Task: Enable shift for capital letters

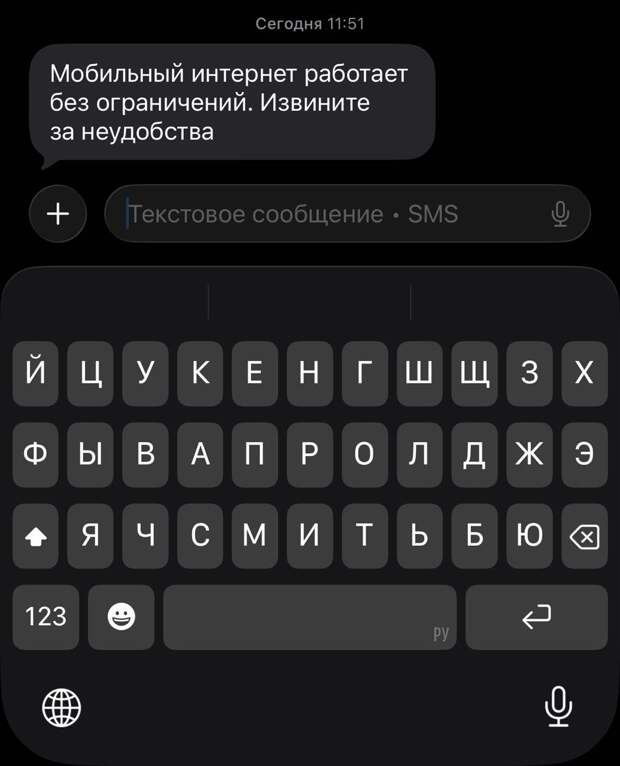Action: click(36, 536)
